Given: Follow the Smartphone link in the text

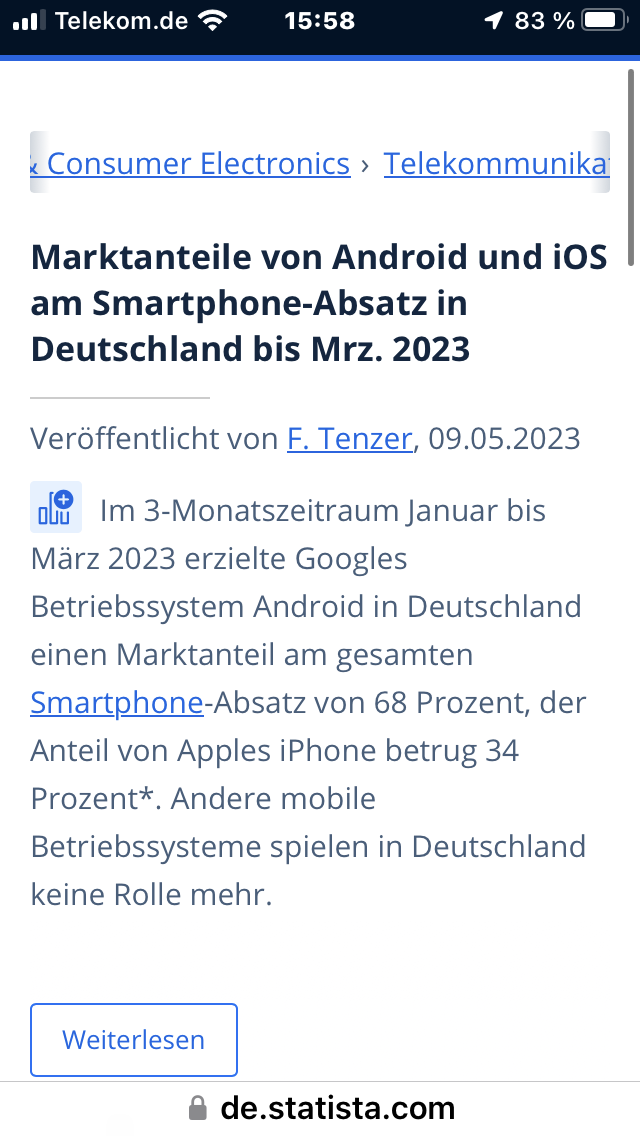Looking at the screenshot, I should [x=117, y=703].
